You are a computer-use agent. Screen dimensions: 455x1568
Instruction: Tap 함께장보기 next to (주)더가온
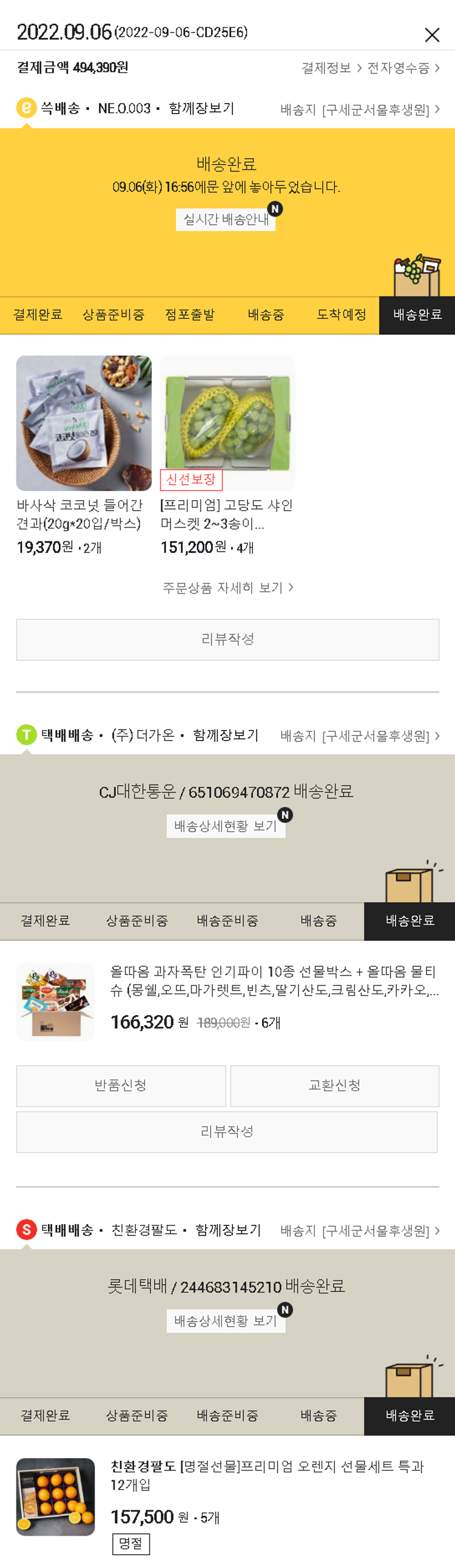point(225,735)
